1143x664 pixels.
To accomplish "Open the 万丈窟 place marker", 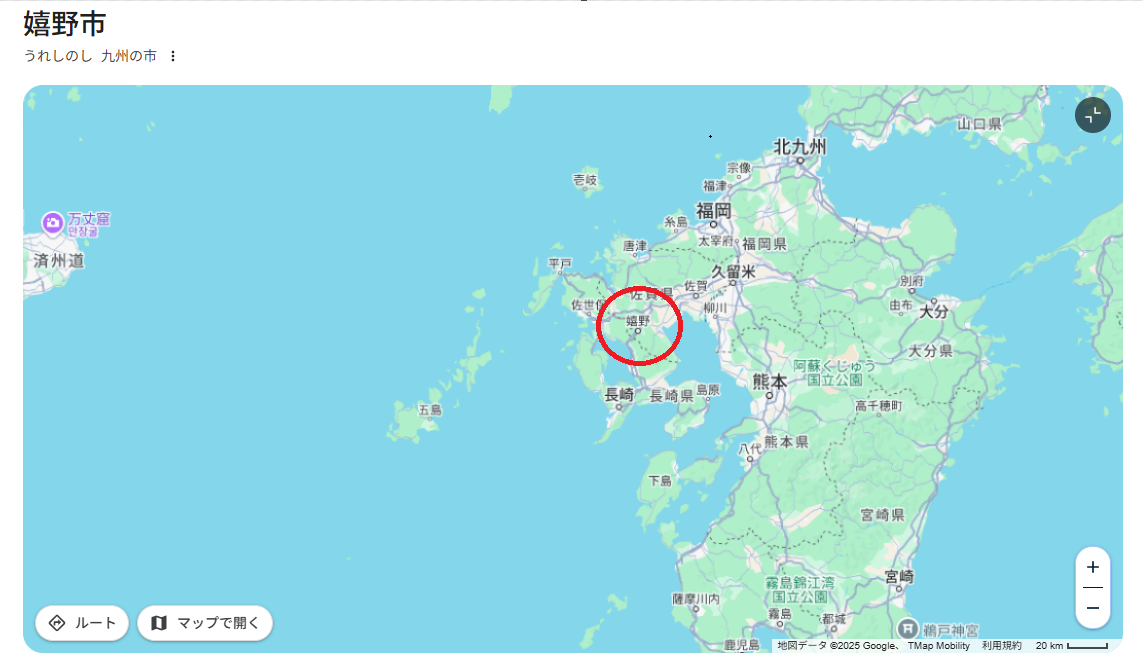I will coord(54,220).
